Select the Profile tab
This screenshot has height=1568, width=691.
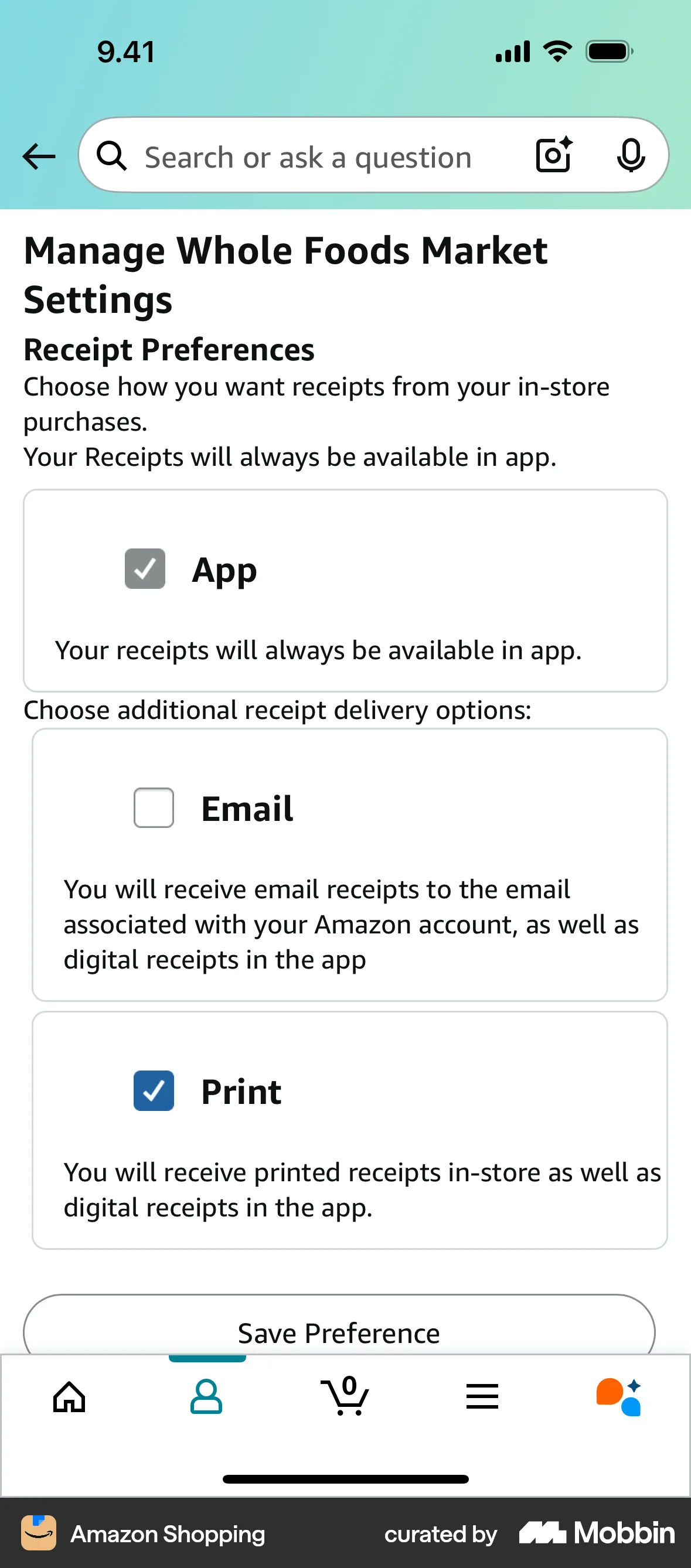206,1397
